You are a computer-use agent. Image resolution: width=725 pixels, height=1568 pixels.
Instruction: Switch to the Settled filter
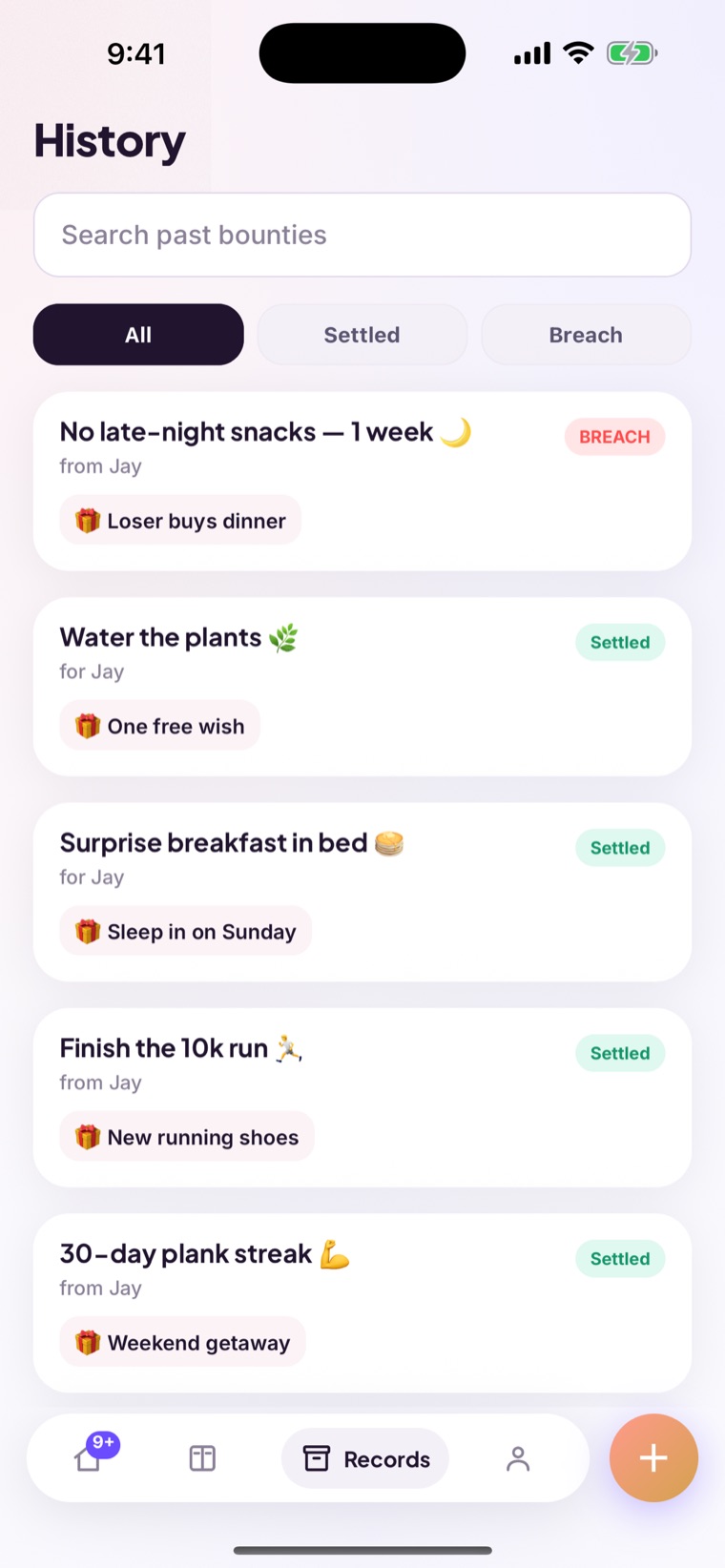tap(362, 335)
